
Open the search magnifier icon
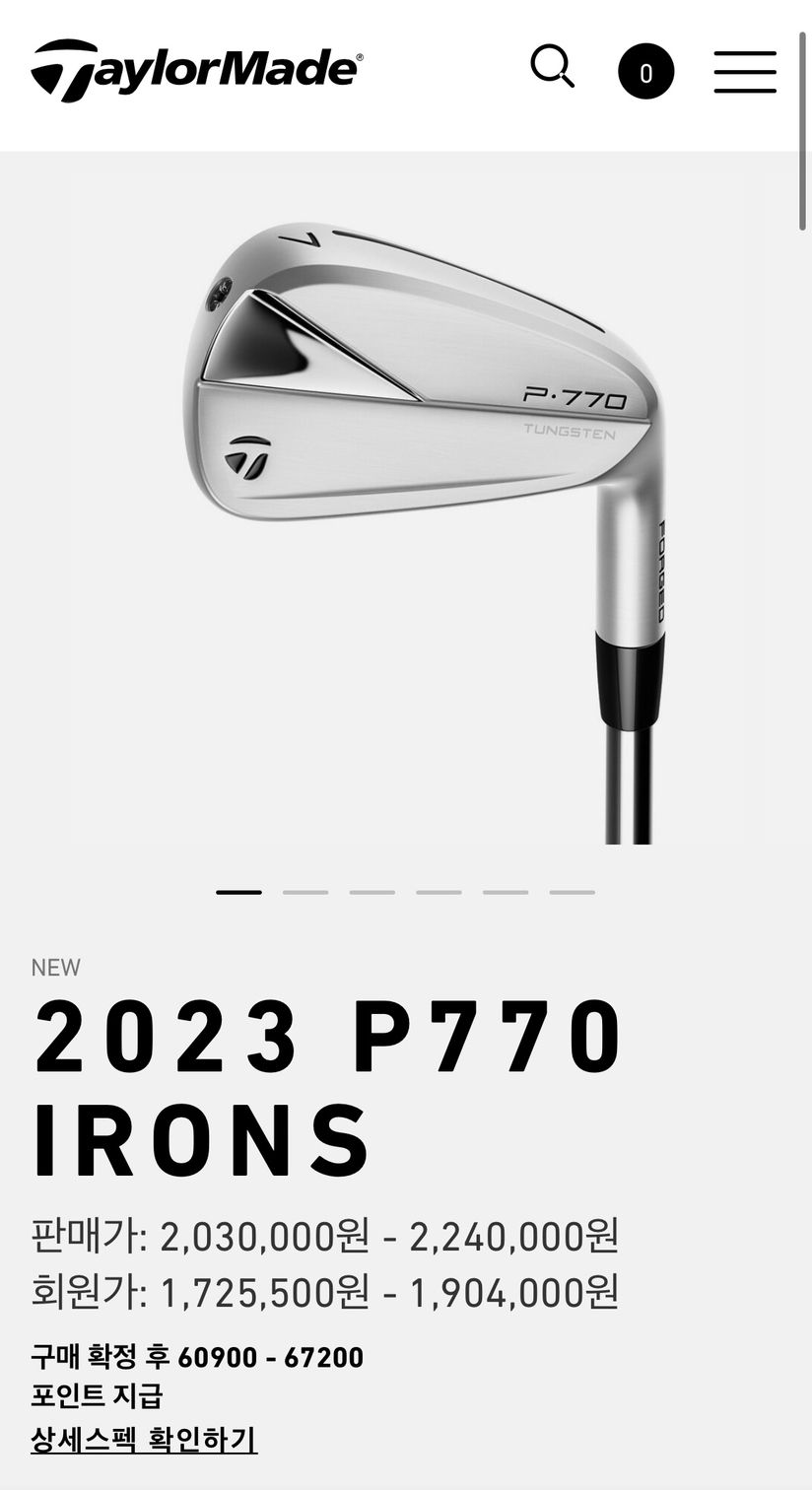pos(552,67)
